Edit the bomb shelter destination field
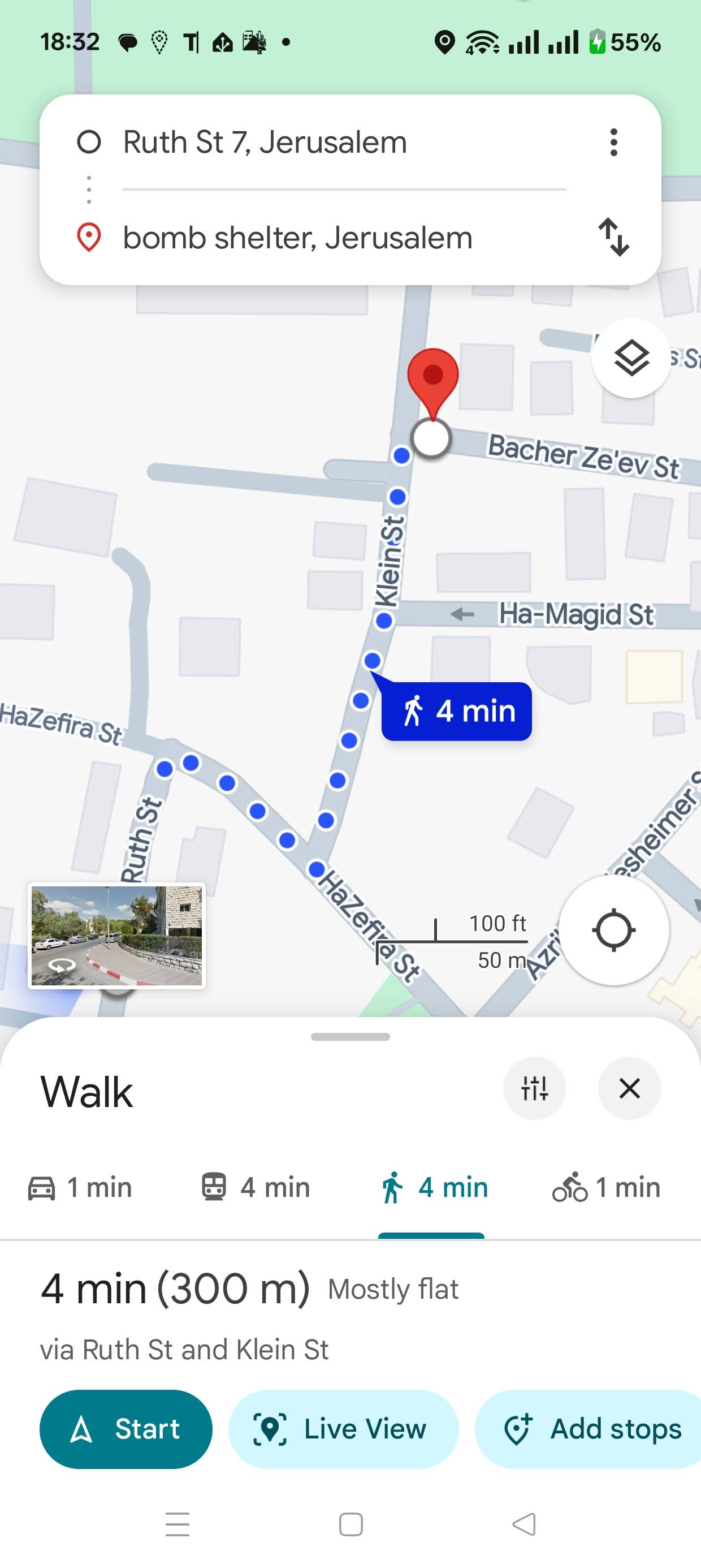 tap(297, 238)
